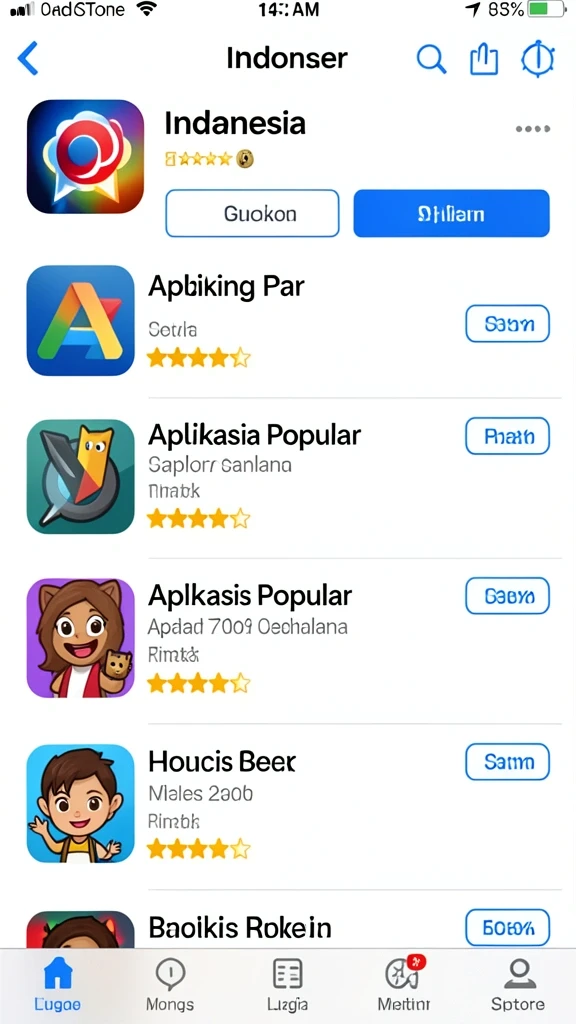Switch to the Sptore tab
This screenshot has height=1024, width=576.
point(519,984)
